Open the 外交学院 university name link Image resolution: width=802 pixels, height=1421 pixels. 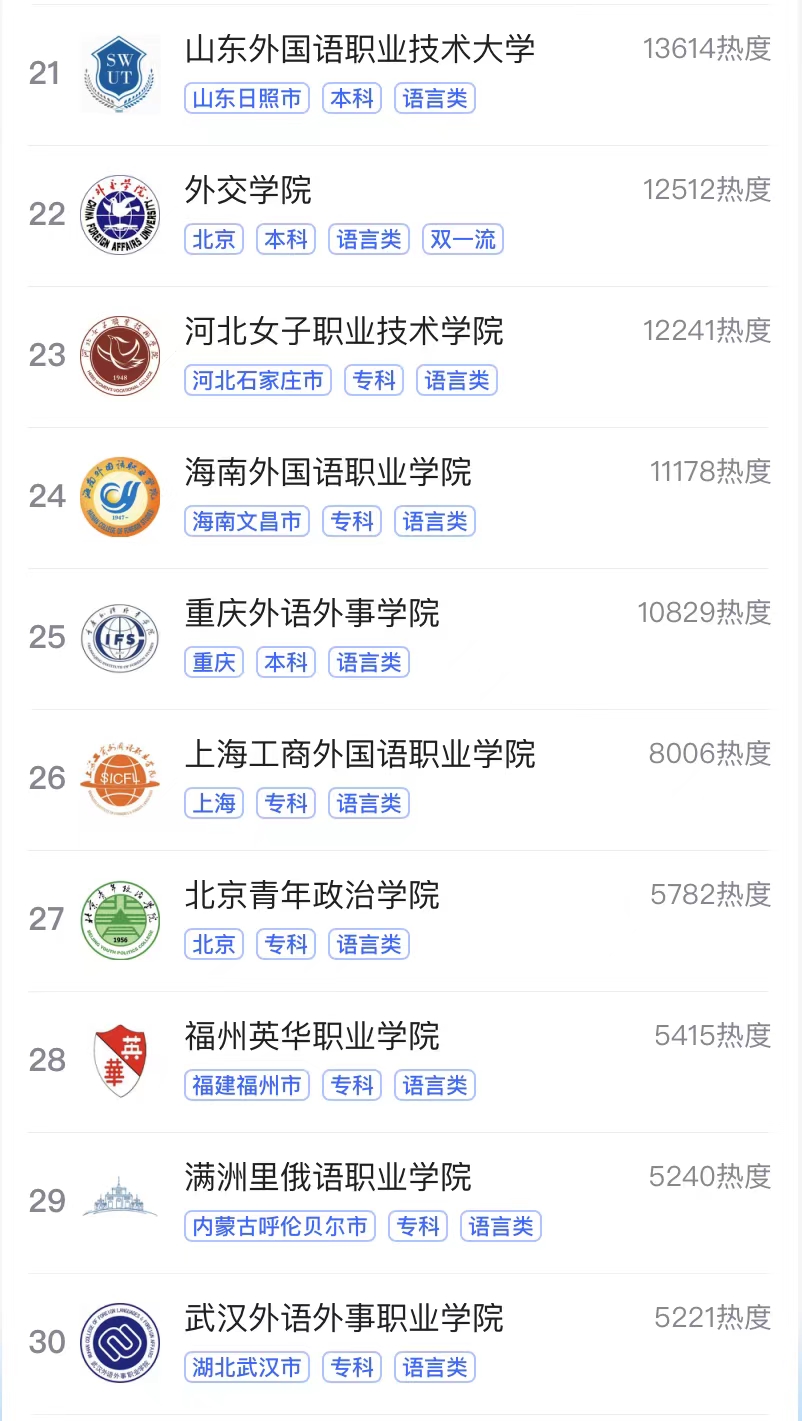[x=246, y=190]
